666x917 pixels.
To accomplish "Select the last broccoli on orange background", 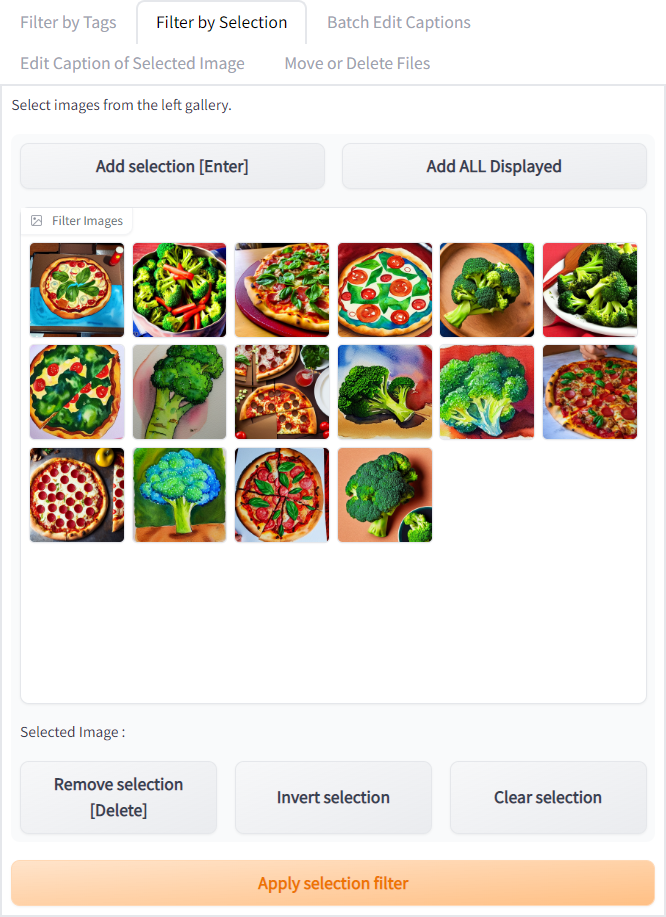I will [385, 495].
